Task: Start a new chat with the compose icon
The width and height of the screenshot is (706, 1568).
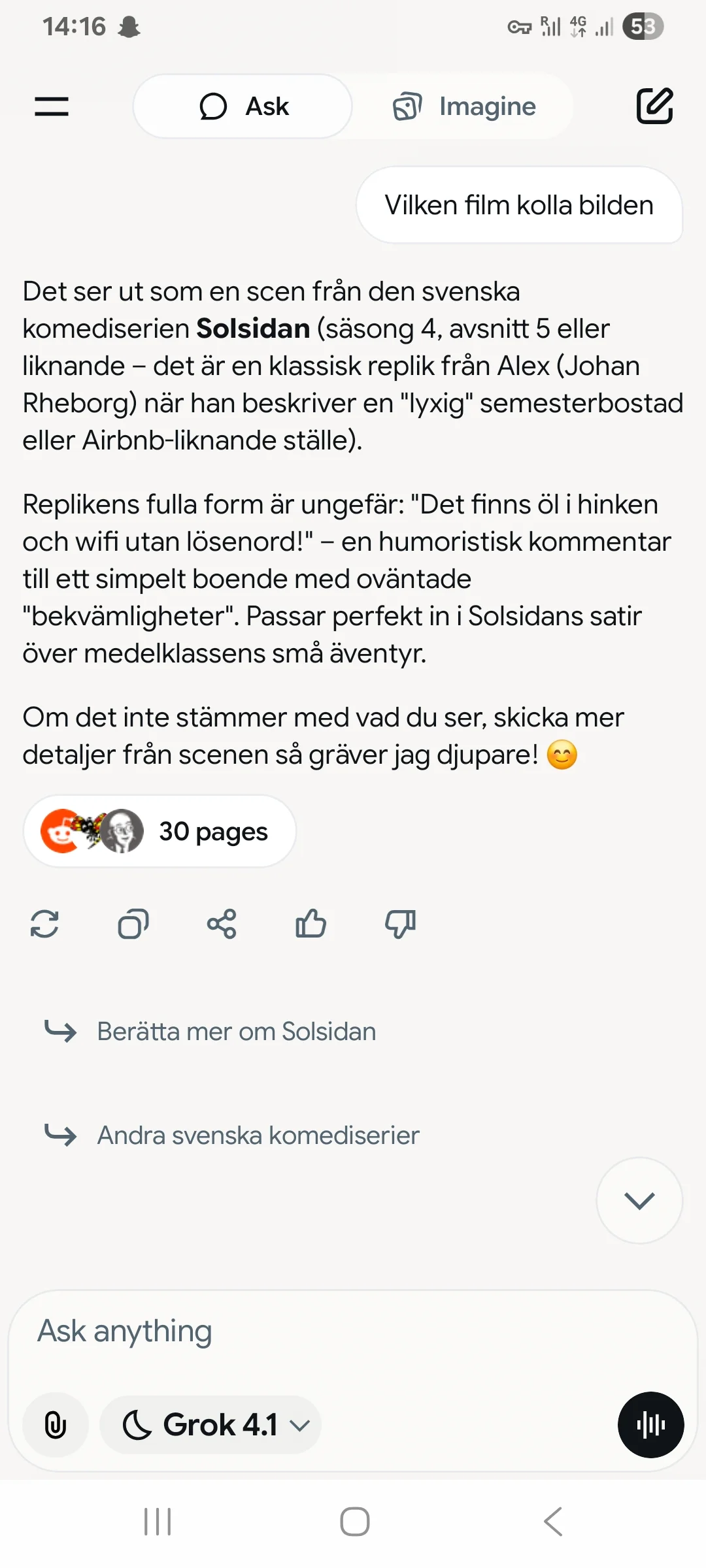Action: [654, 106]
